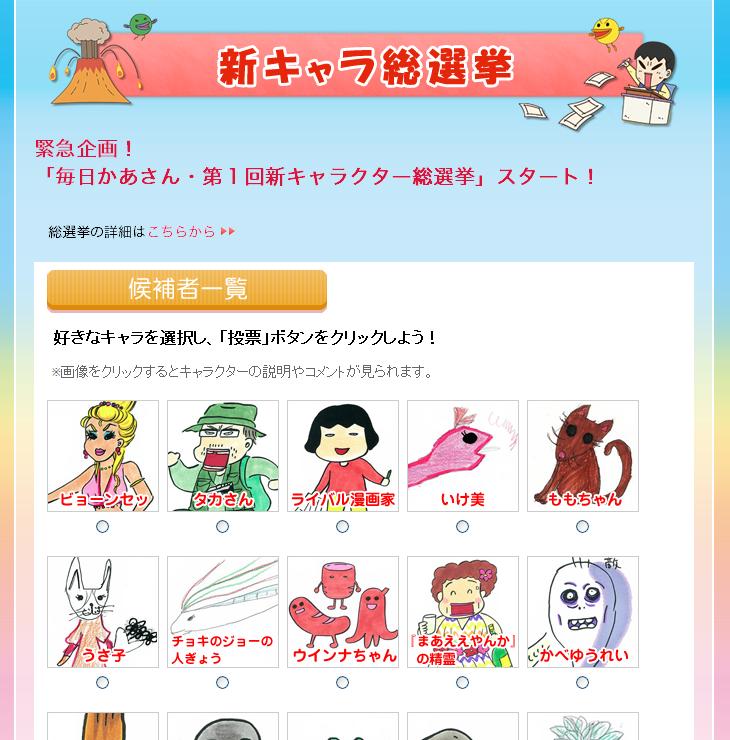Pick ウインナちゃん radio button
The width and height of the screenshot is (730, 740).
[x=343, y=683]
